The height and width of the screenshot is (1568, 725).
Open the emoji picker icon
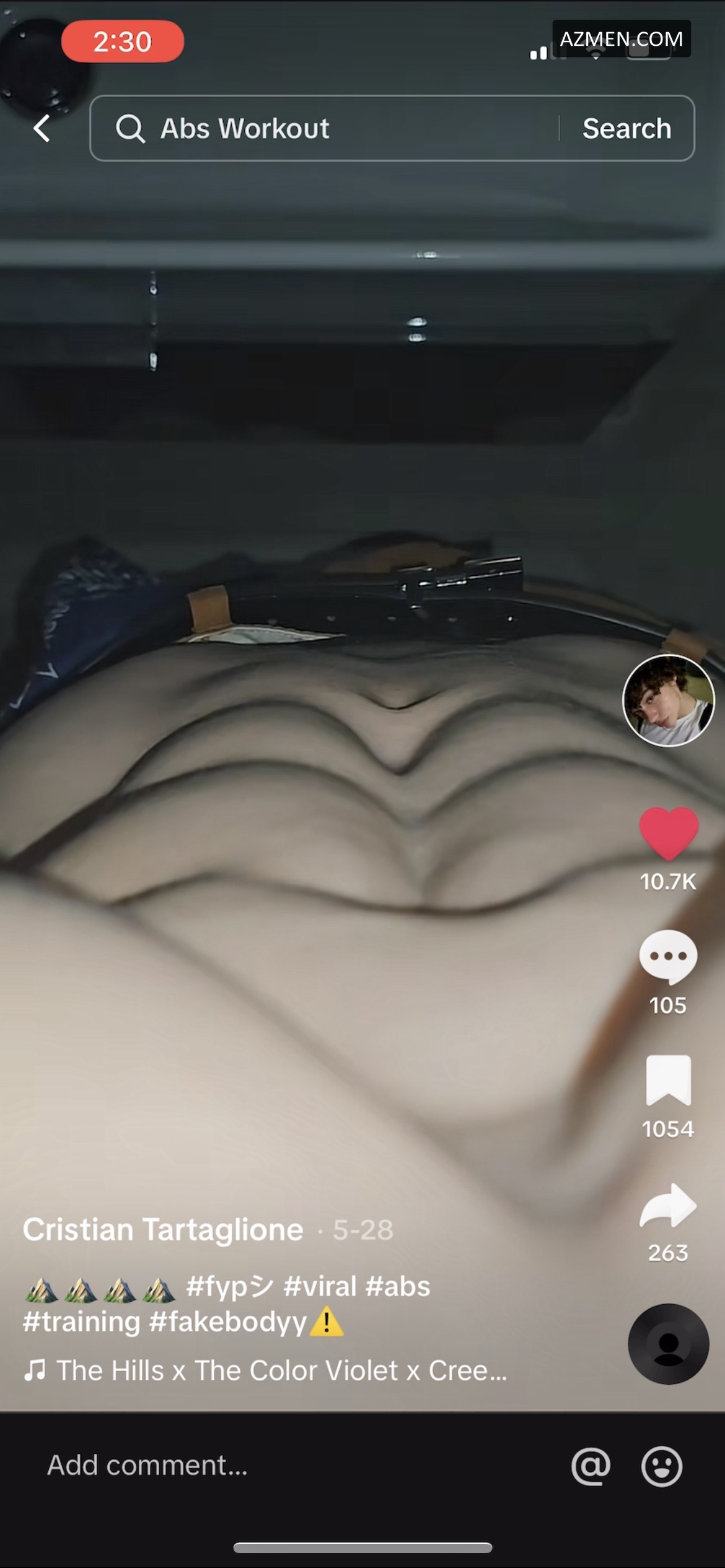tap(661, 1466)
